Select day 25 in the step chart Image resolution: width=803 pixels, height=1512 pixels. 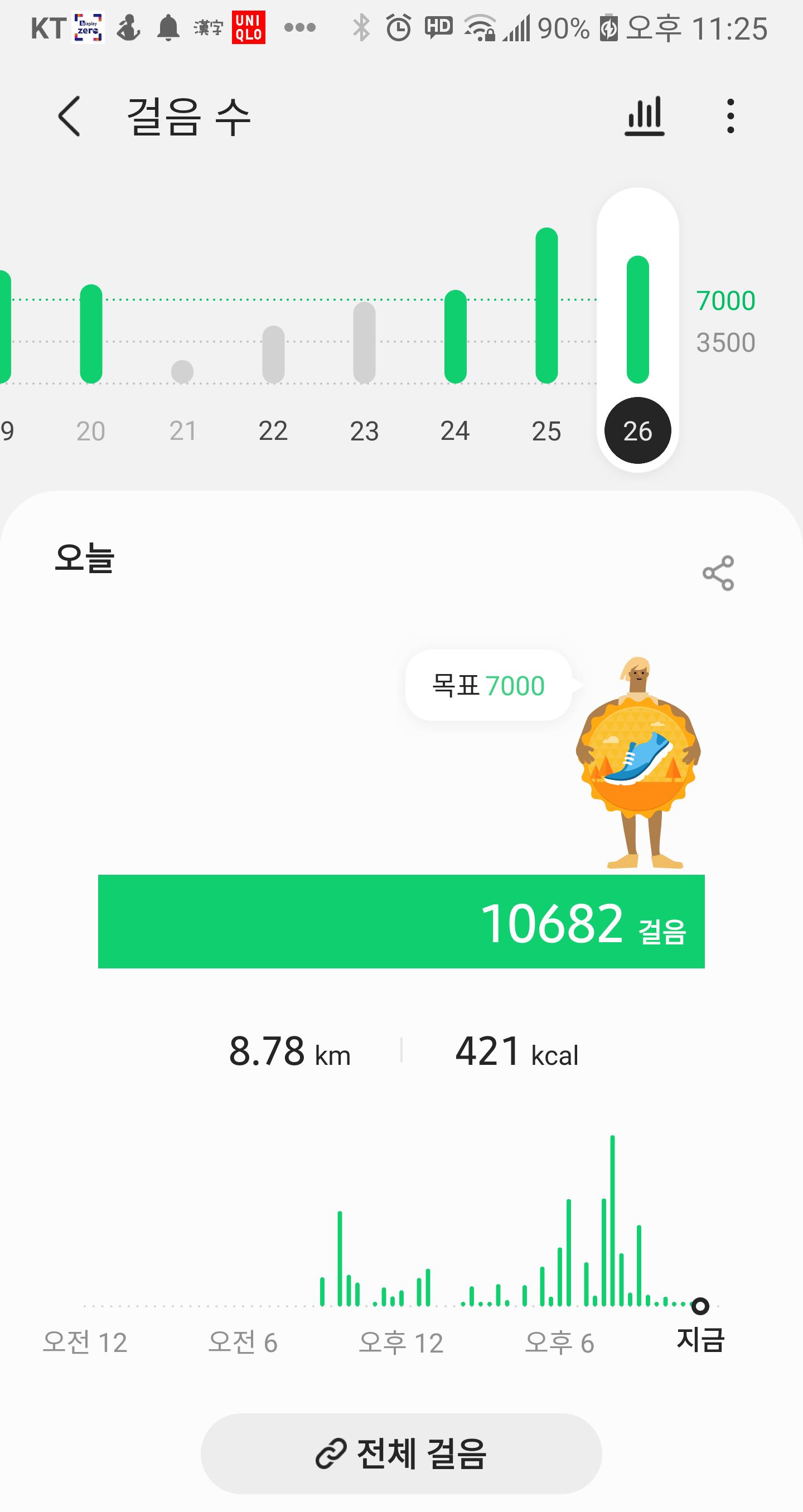546,431
